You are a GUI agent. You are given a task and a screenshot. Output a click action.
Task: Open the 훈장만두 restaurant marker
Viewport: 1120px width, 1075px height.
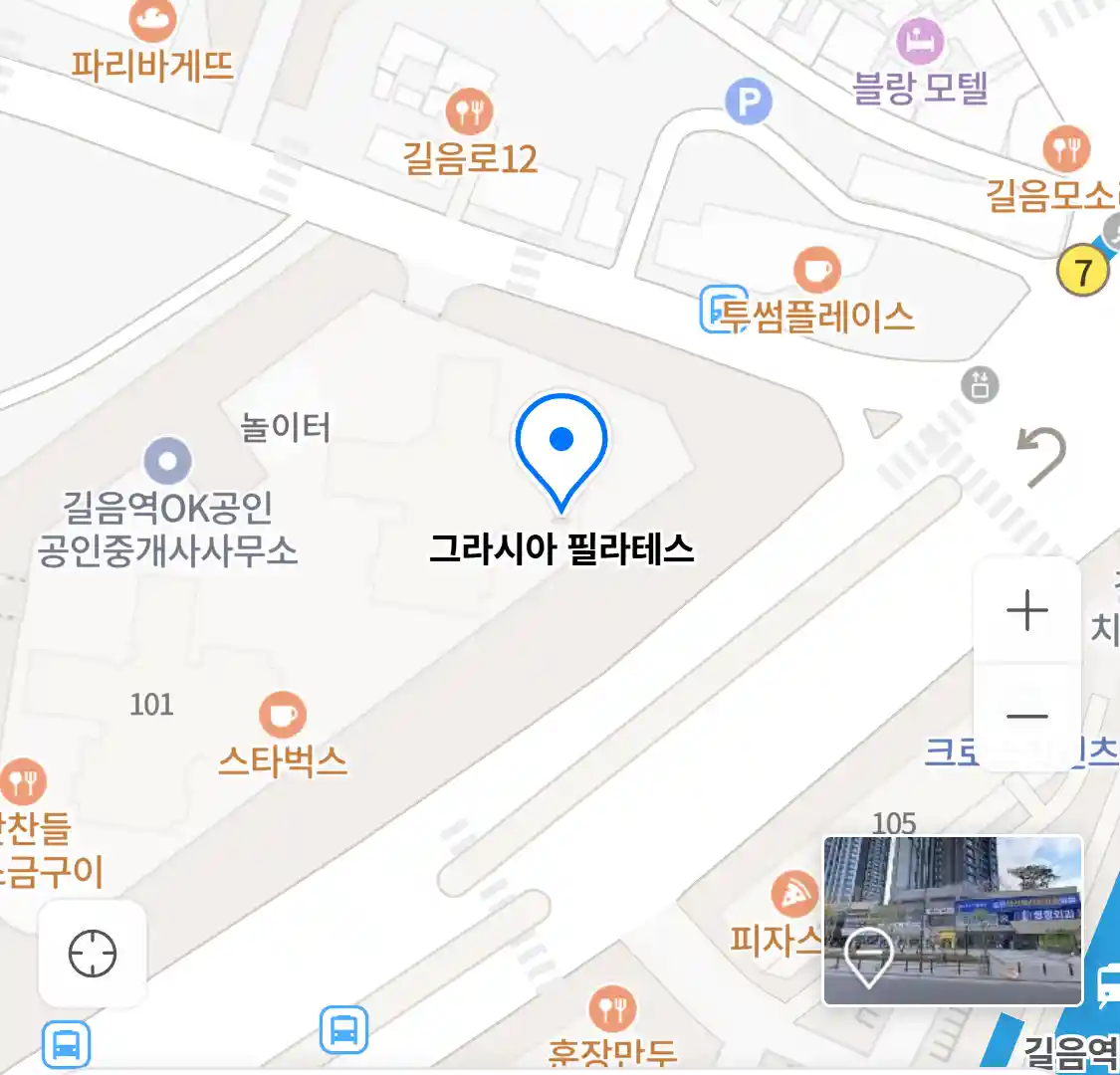tap(613, 1009)
